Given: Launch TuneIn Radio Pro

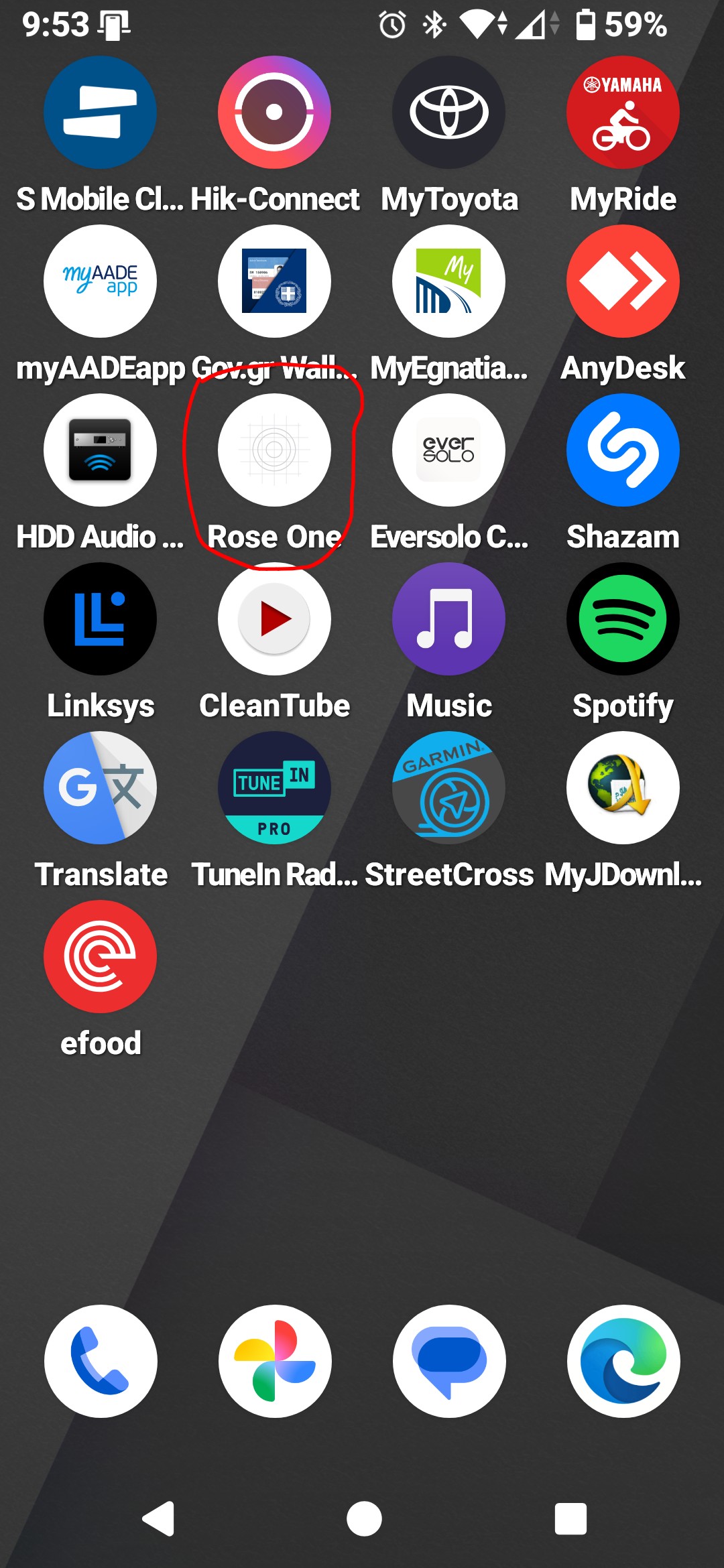Looking at the screenshot, I should [274, 787].
